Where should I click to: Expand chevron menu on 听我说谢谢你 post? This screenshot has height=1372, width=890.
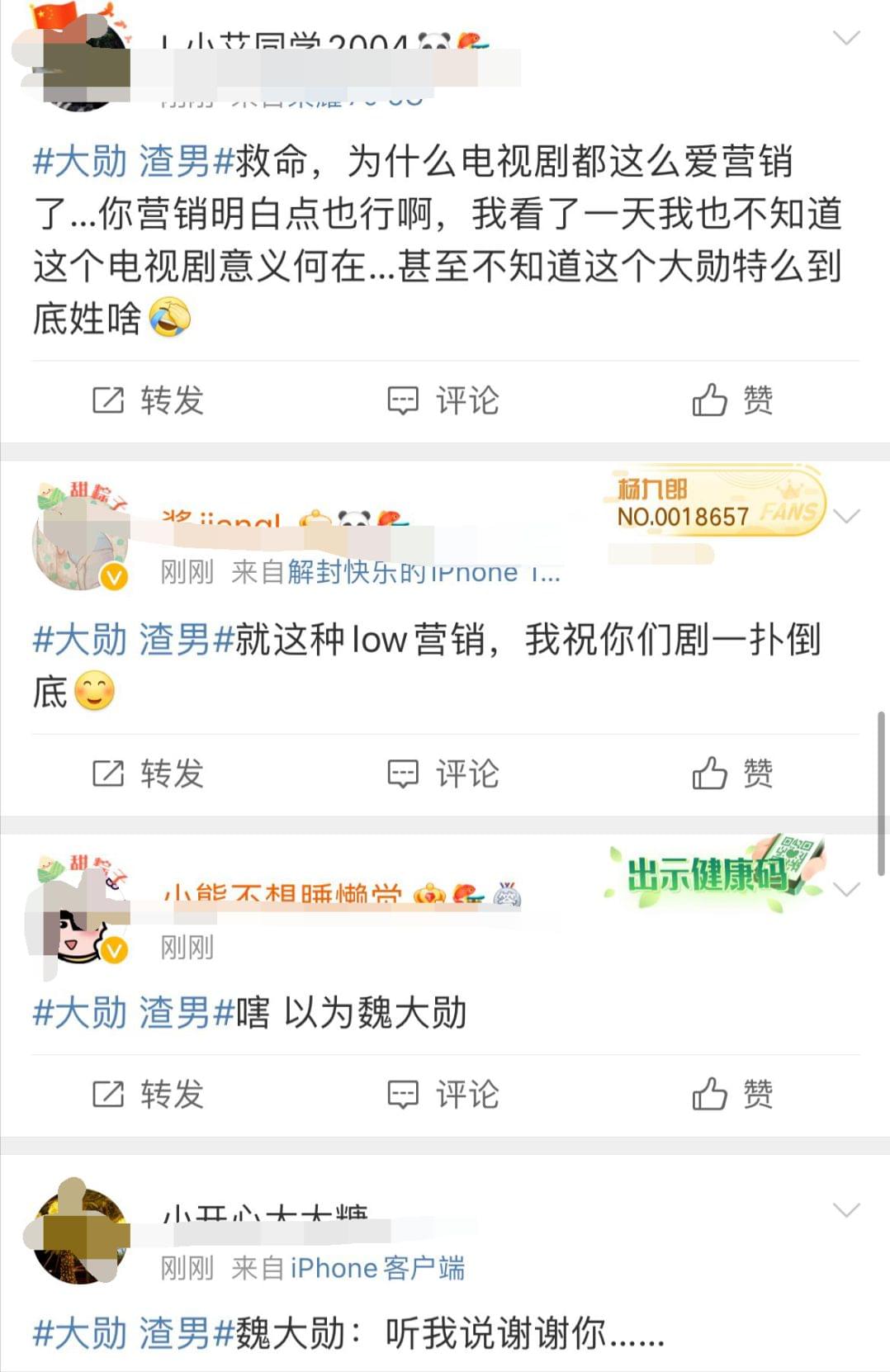pos(846,1210)
